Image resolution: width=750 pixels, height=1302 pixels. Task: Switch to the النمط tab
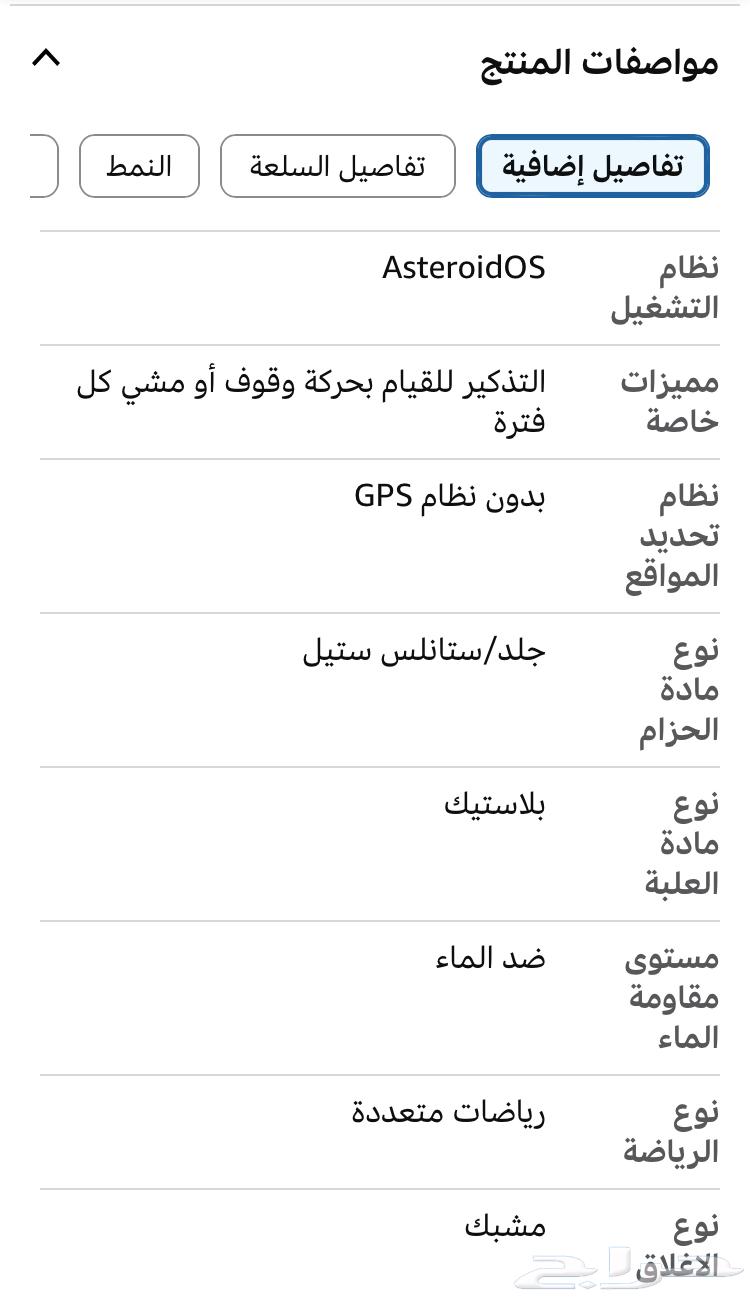tap(139, 167)
